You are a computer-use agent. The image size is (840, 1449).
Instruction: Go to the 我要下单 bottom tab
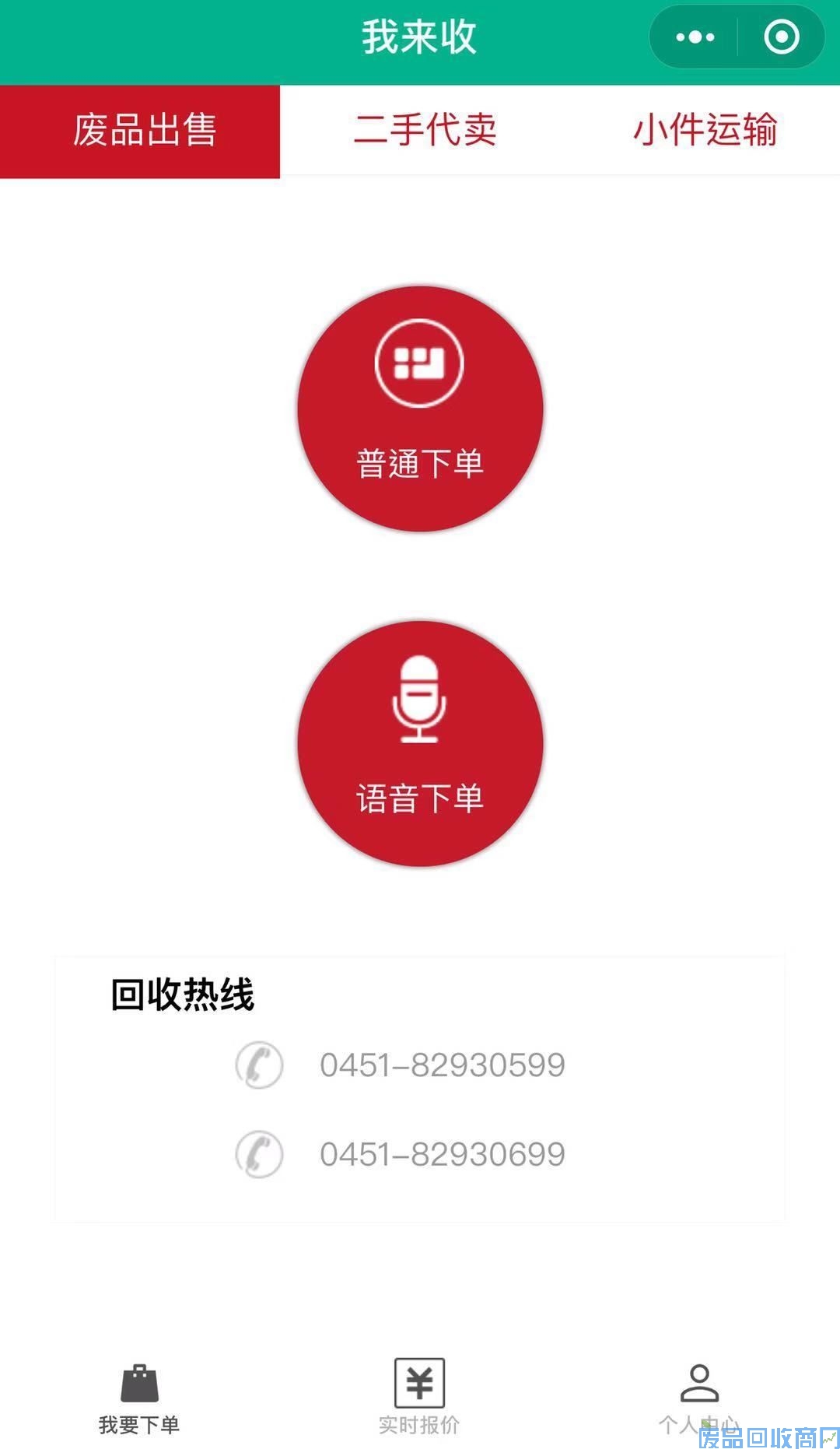pyautogui.click(x=139, y=1398)
